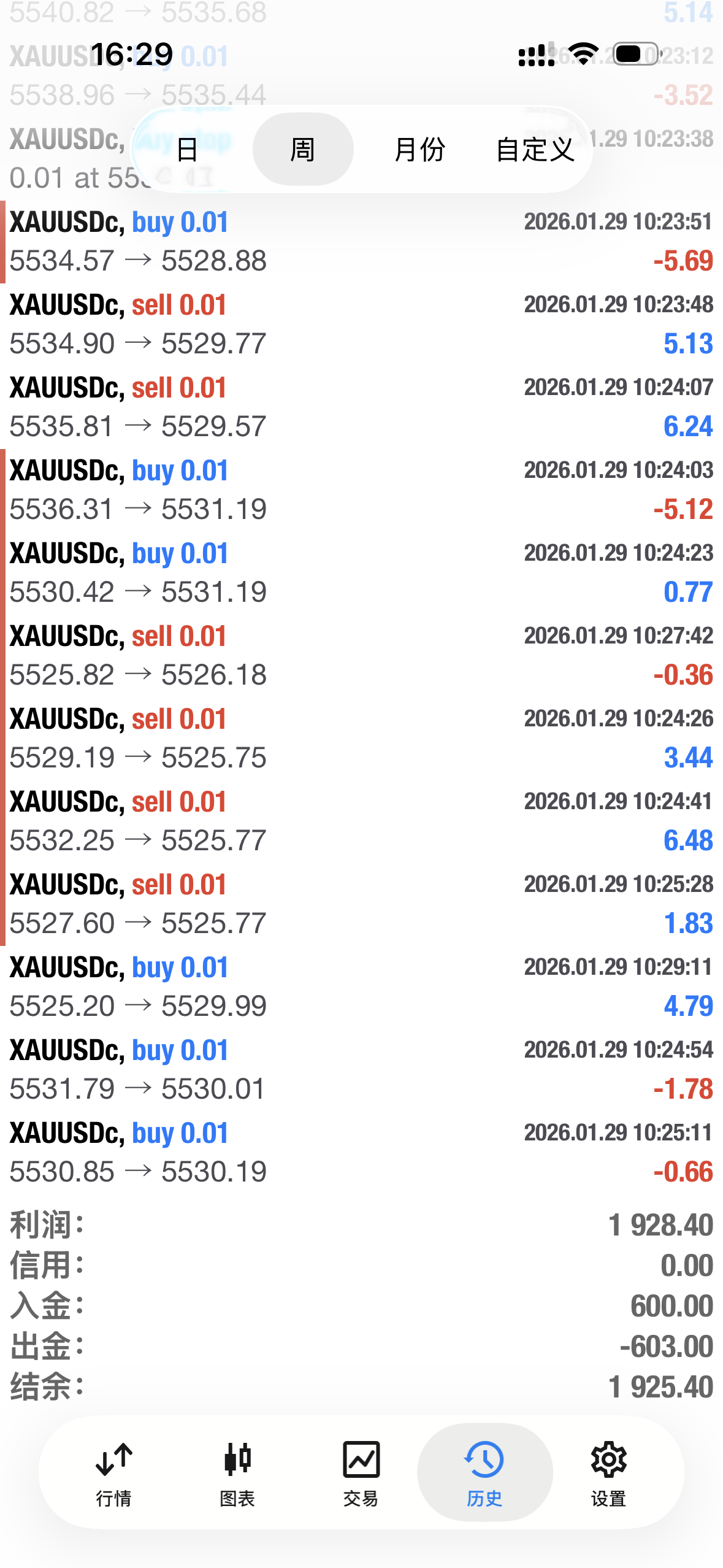The height and width of the screenshot is (1568, 723).
Task: Tap the 历史 history tab
Action: coord(484,1472)
